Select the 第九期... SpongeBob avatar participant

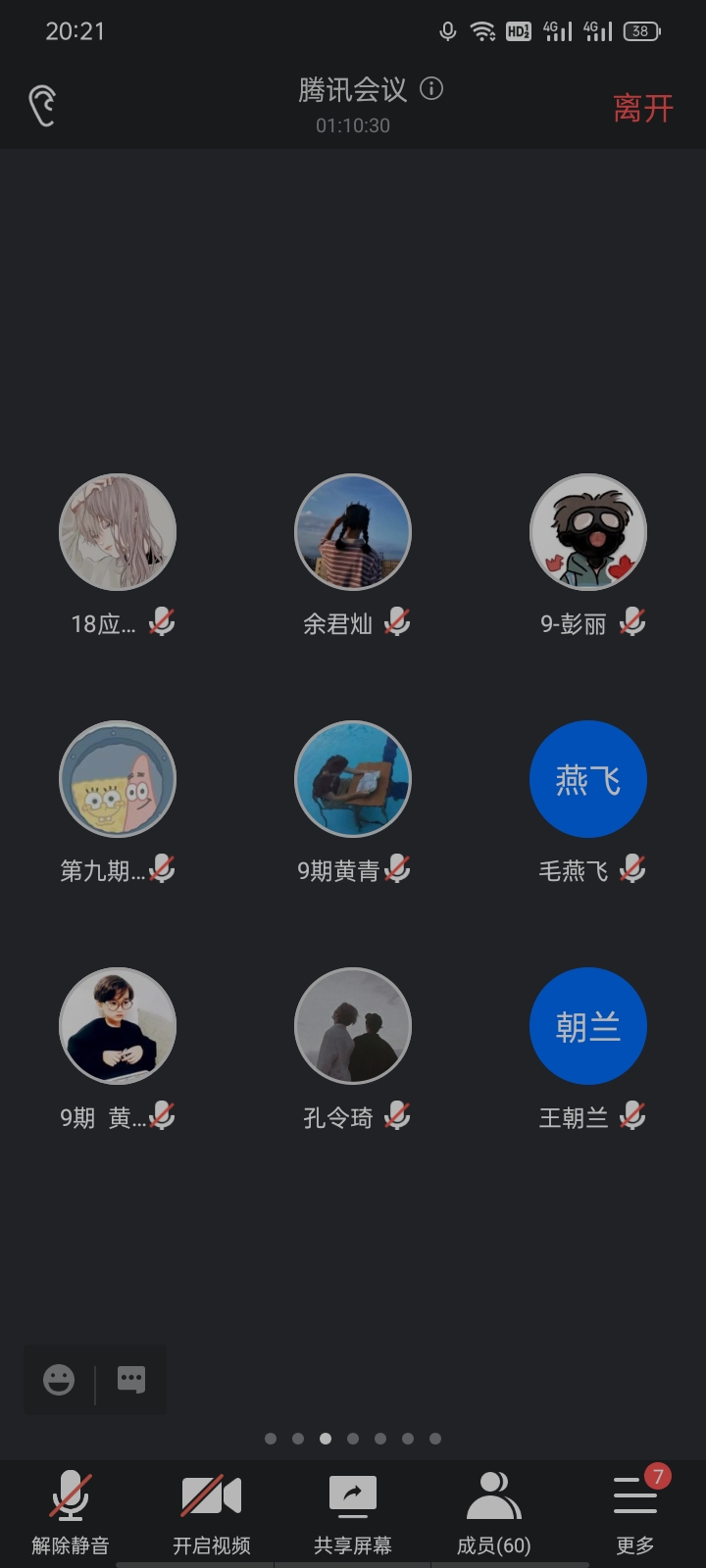[118, 780]
